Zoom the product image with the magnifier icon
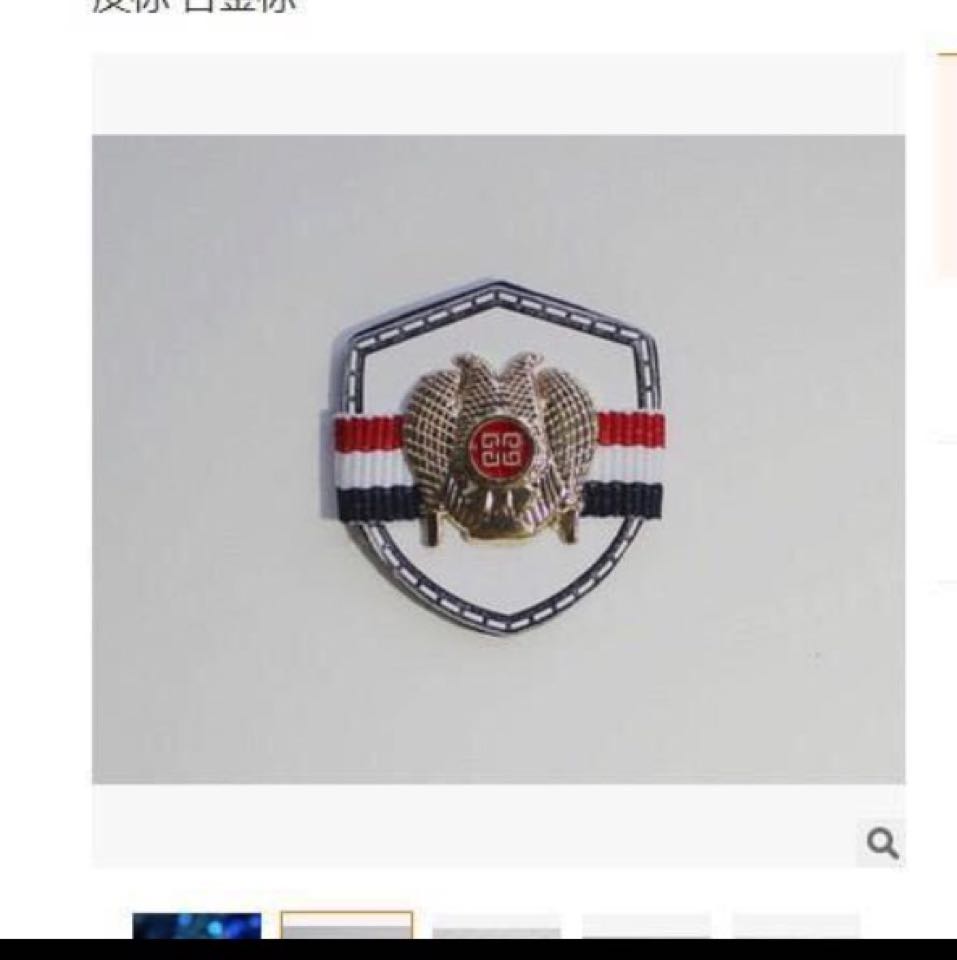The width and height of the screenshot is (957, 960). 881,844
